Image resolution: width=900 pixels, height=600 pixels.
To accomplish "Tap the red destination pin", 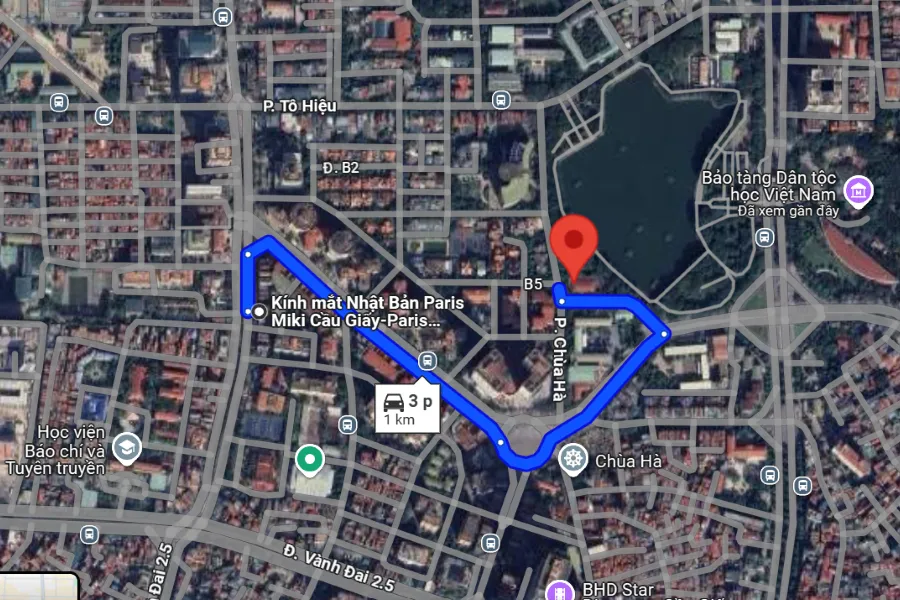I will (x=574, y=239).
